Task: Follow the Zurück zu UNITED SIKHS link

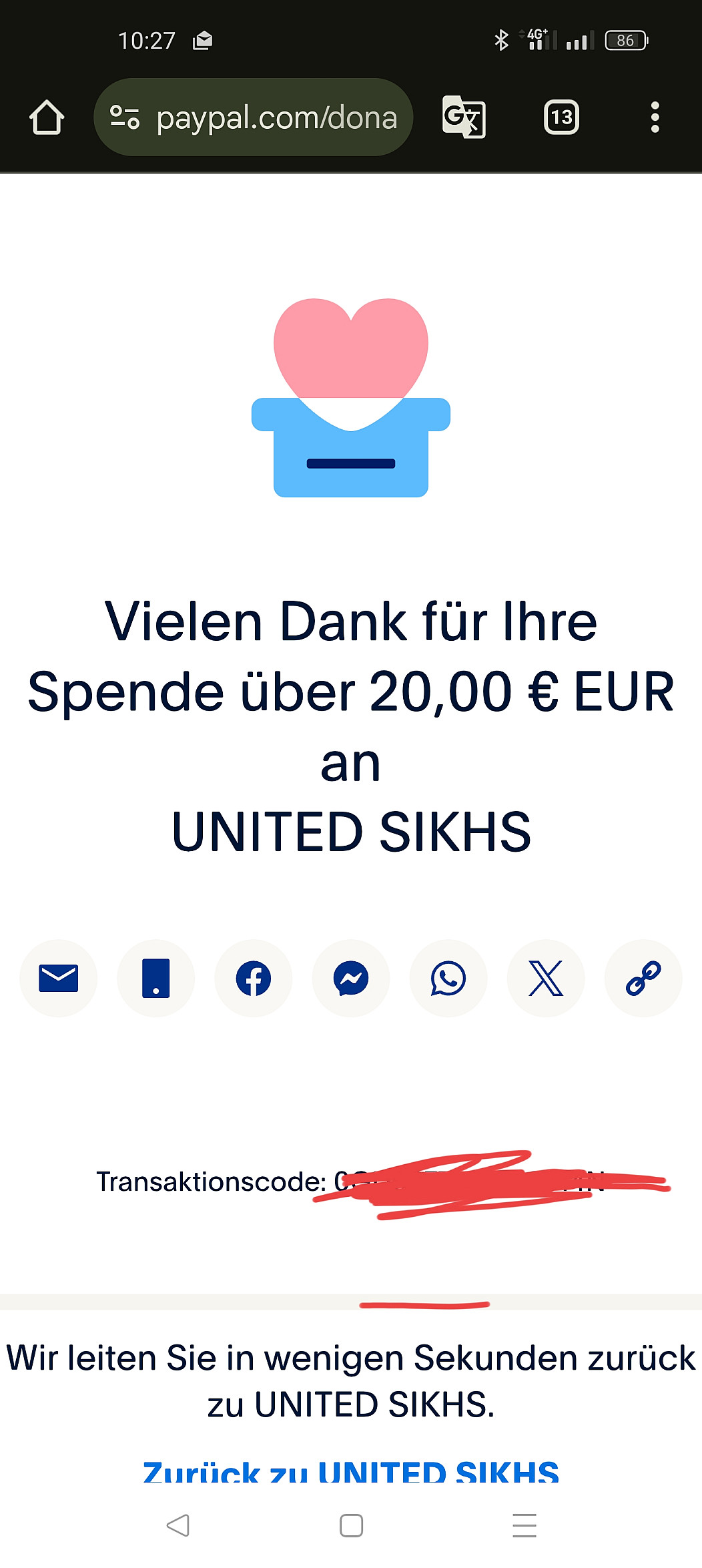Action: pyautogui.click(x=351, y=1472)
